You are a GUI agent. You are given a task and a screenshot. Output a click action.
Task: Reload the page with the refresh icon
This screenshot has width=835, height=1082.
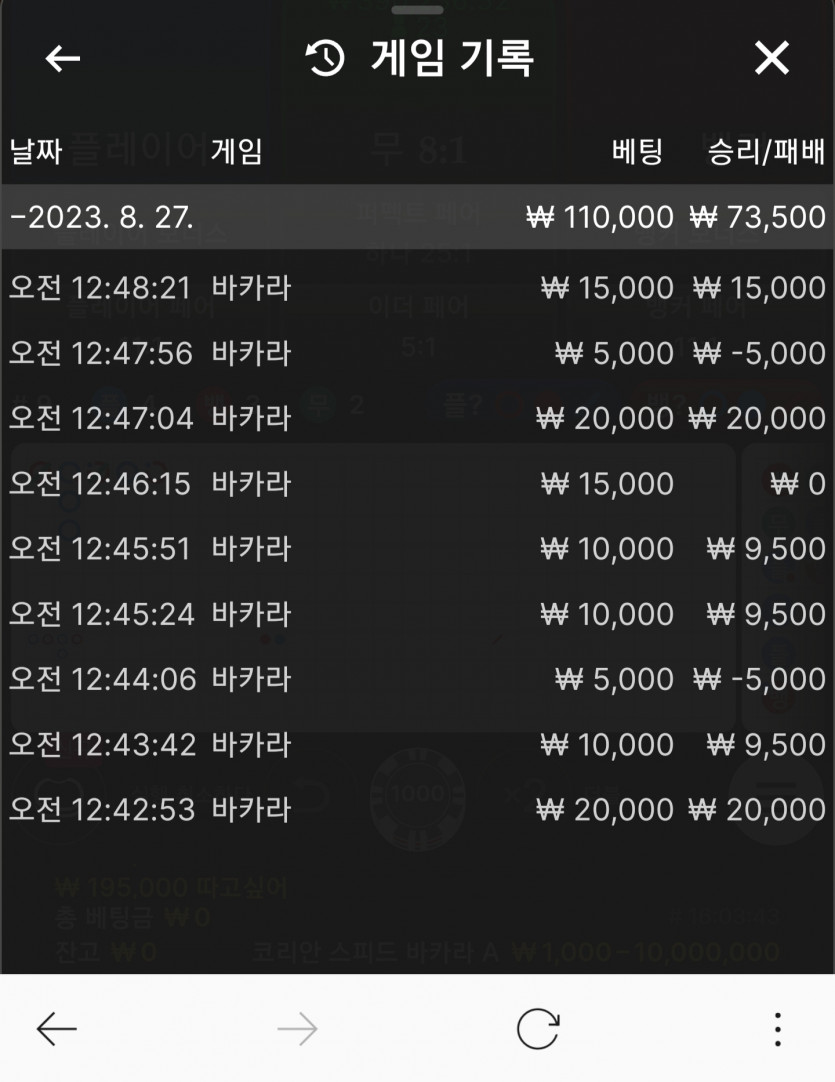[538, 1029]
